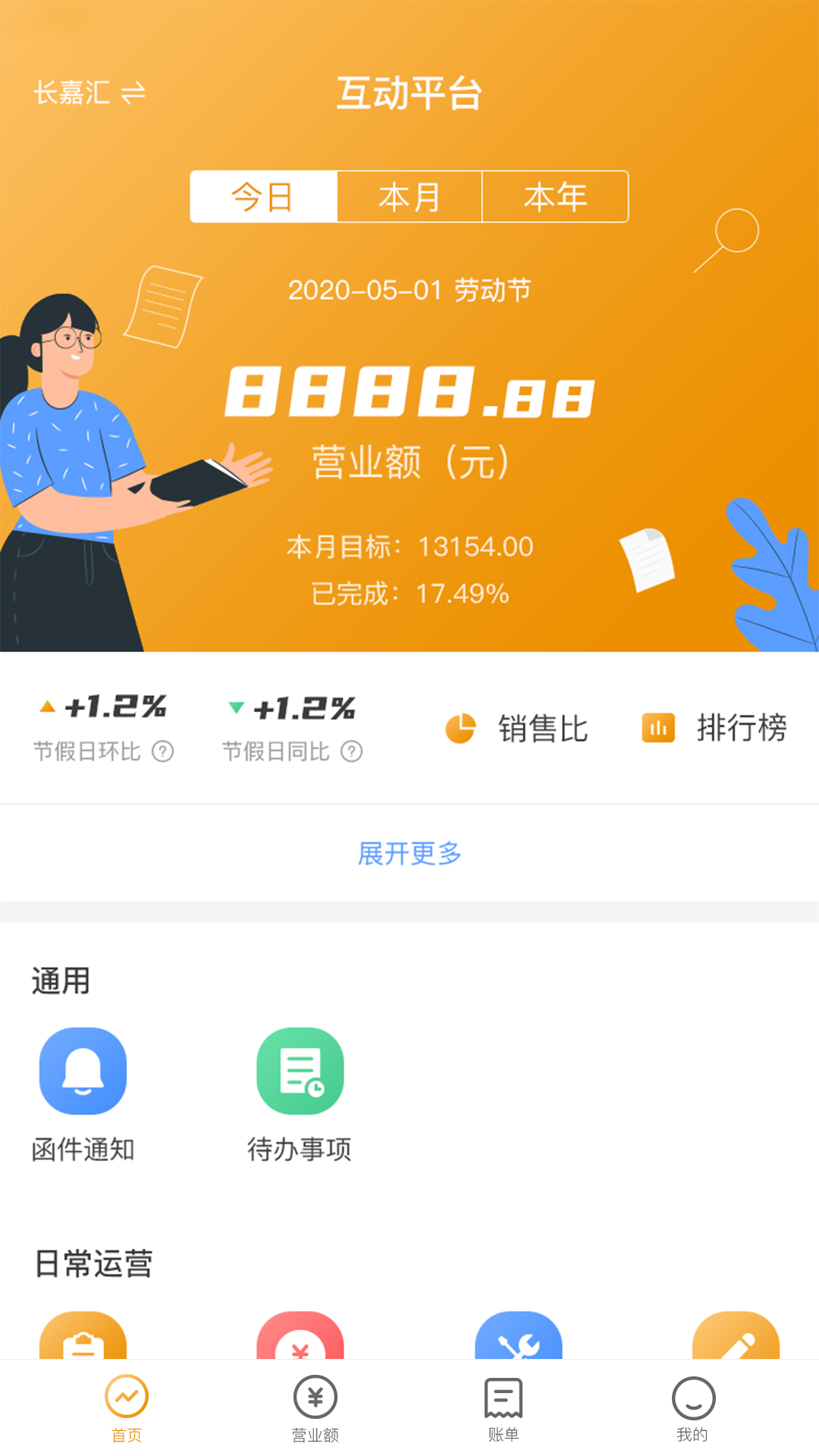Switch to the 营业额 tab

click(x=315, y=1408)
